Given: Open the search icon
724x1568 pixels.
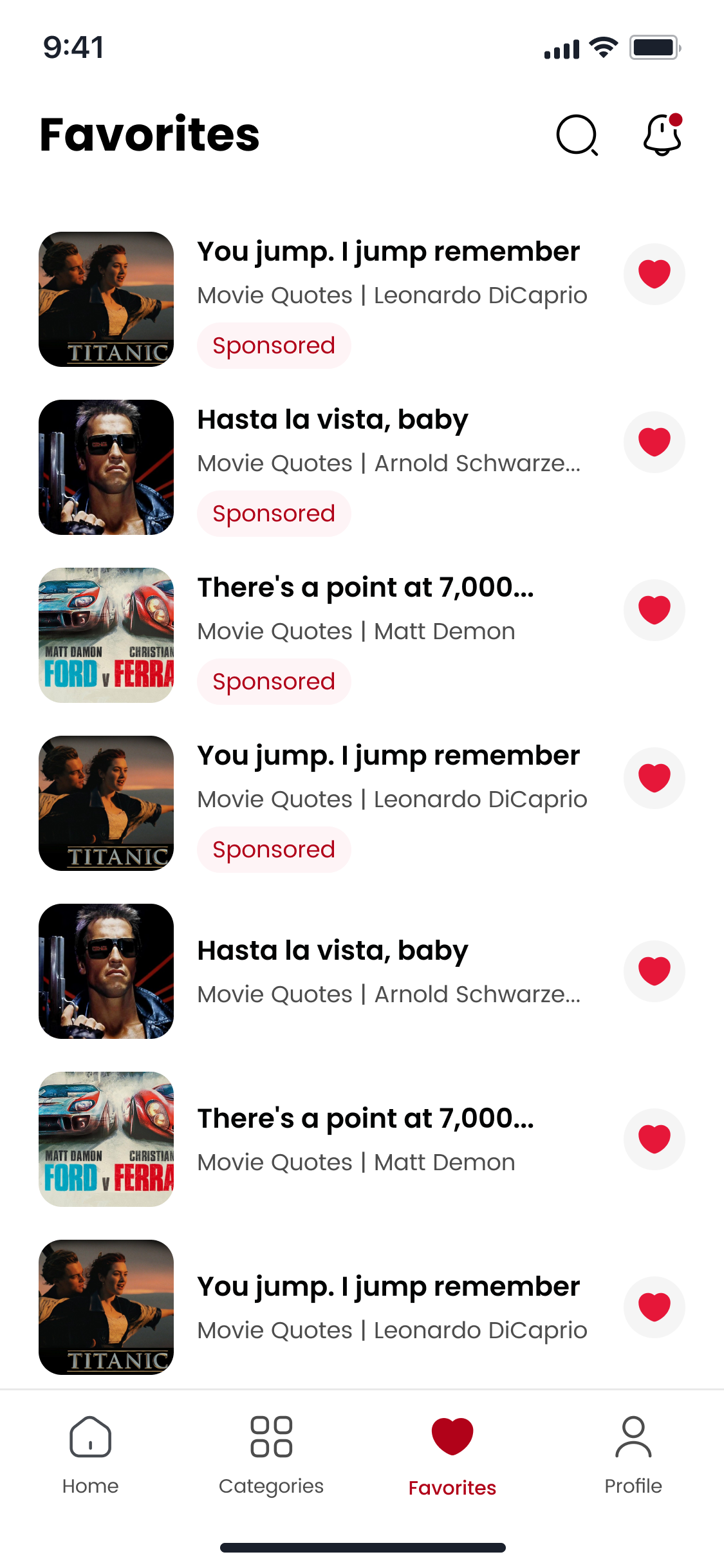Looking at the screenshot, I should click(x=577, y=135).
